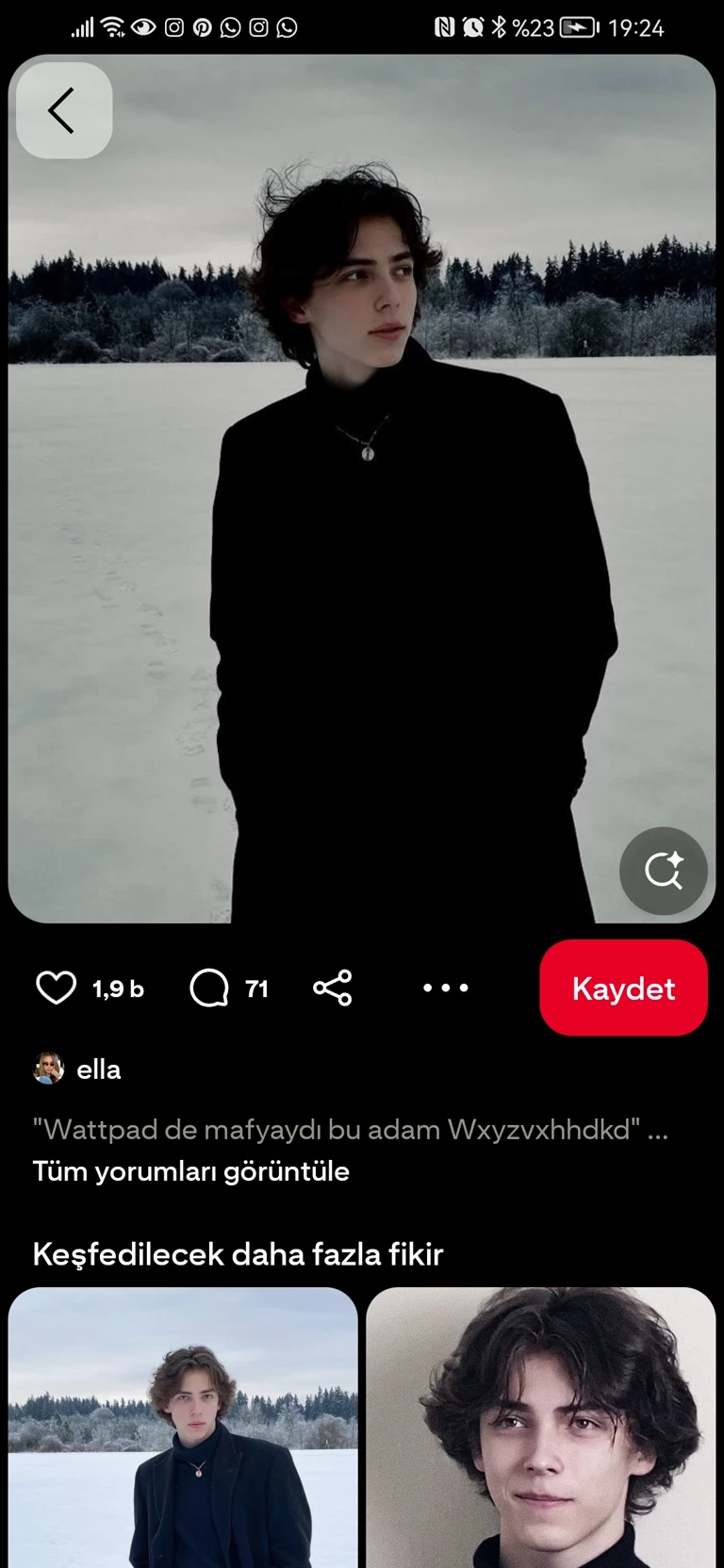Like this pin with the heart icon
The height and width of the screenshot is (1568, 724).
coord(57,988)
